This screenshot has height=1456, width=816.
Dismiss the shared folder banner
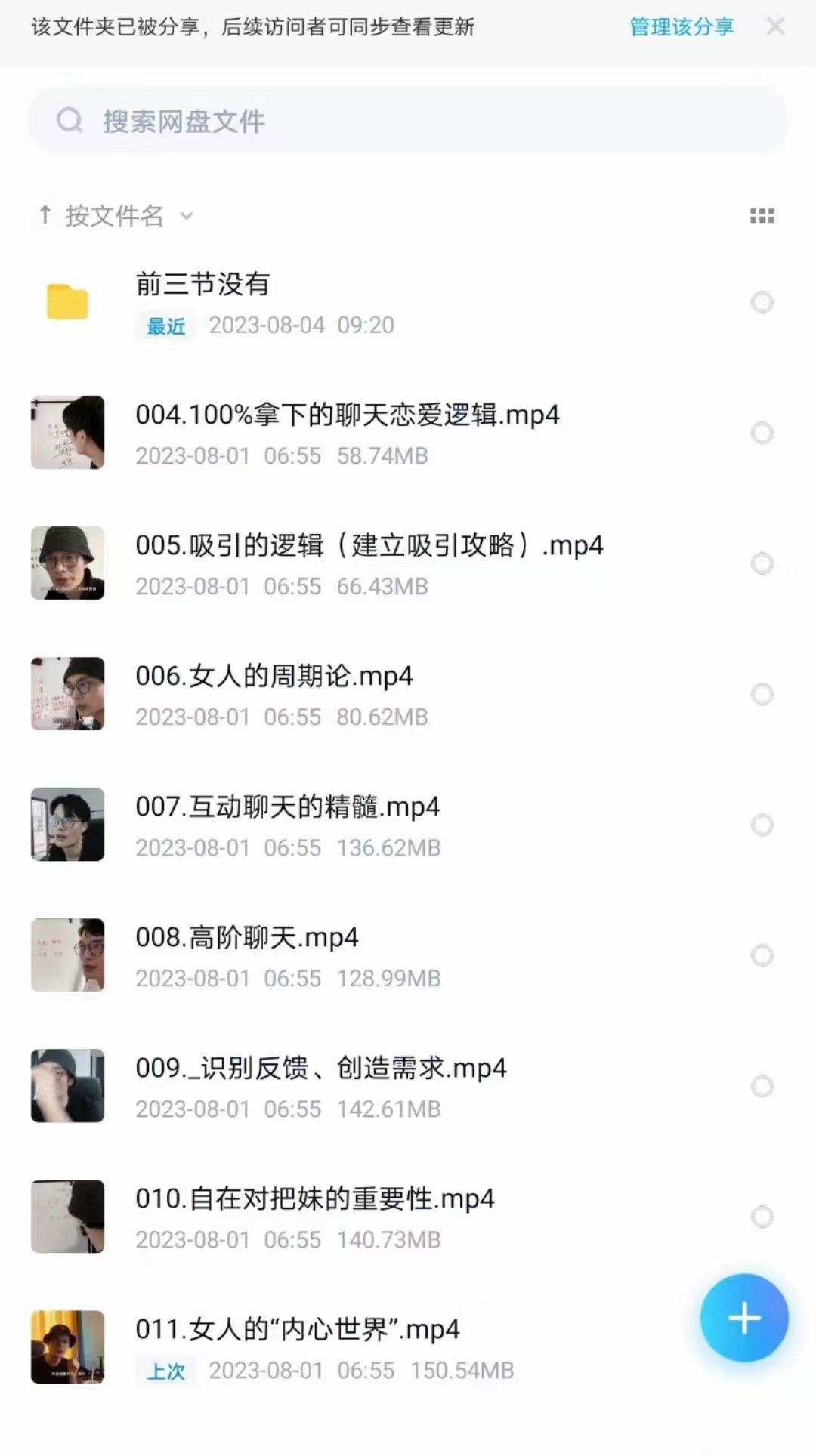click(x=775, y=27)
